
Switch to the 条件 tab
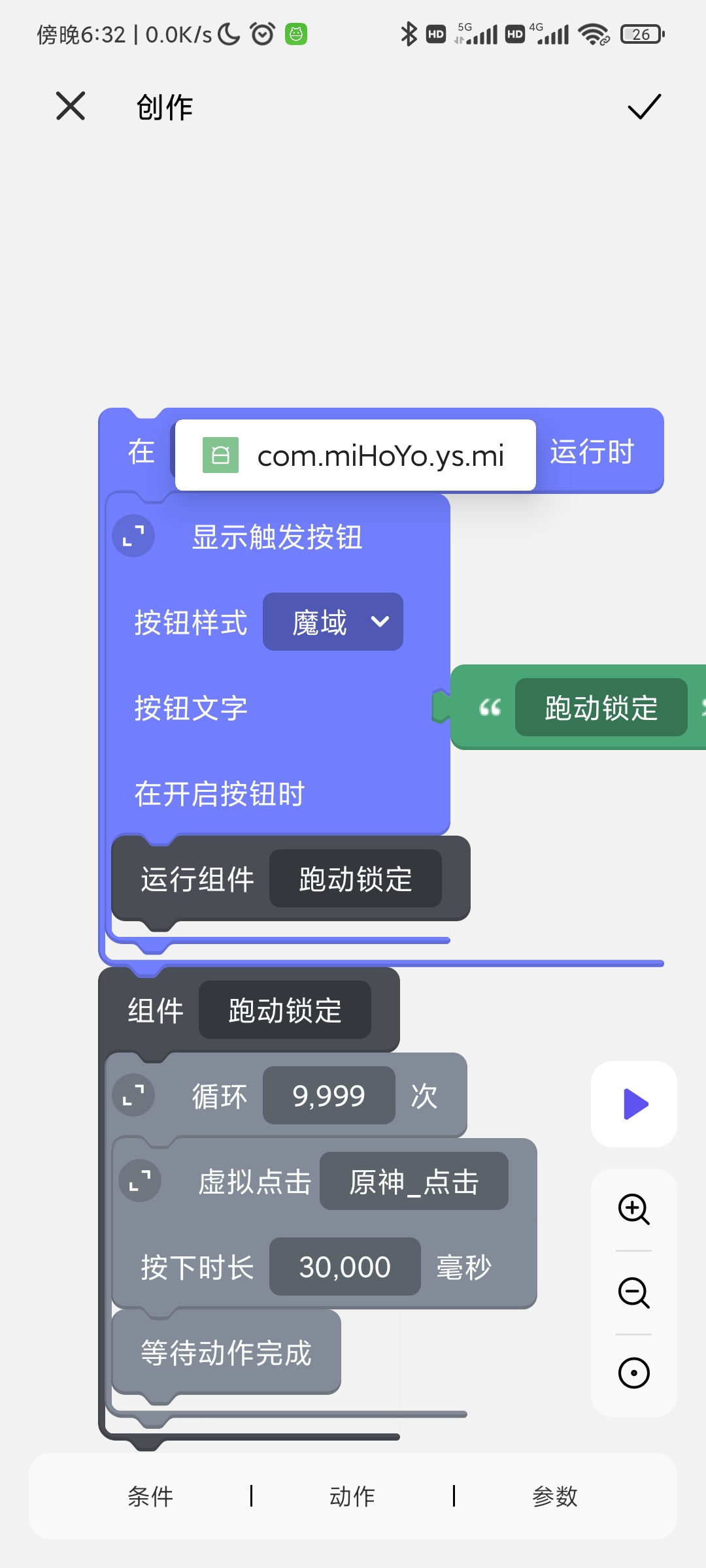[150, 1496]
